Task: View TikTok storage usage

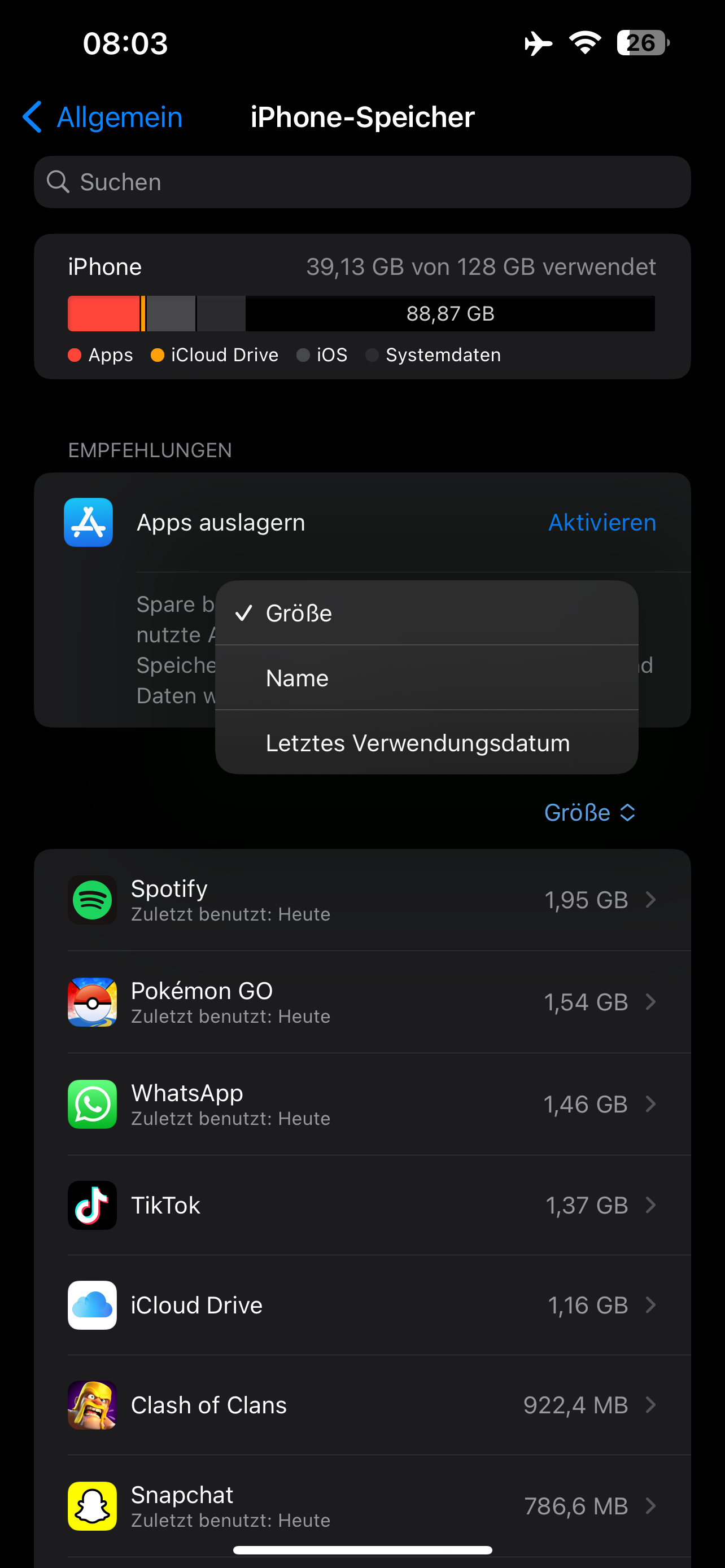Action: pos(362,1205)
